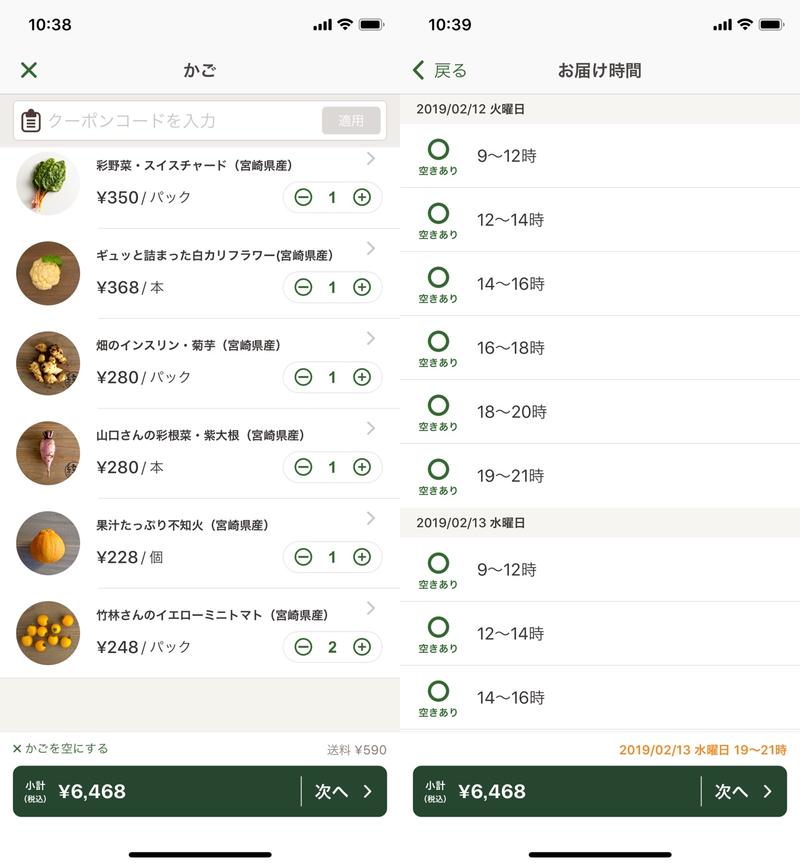Increase quantity of スイスチャード
Screen dimensions: 800x866
point(362,198)
